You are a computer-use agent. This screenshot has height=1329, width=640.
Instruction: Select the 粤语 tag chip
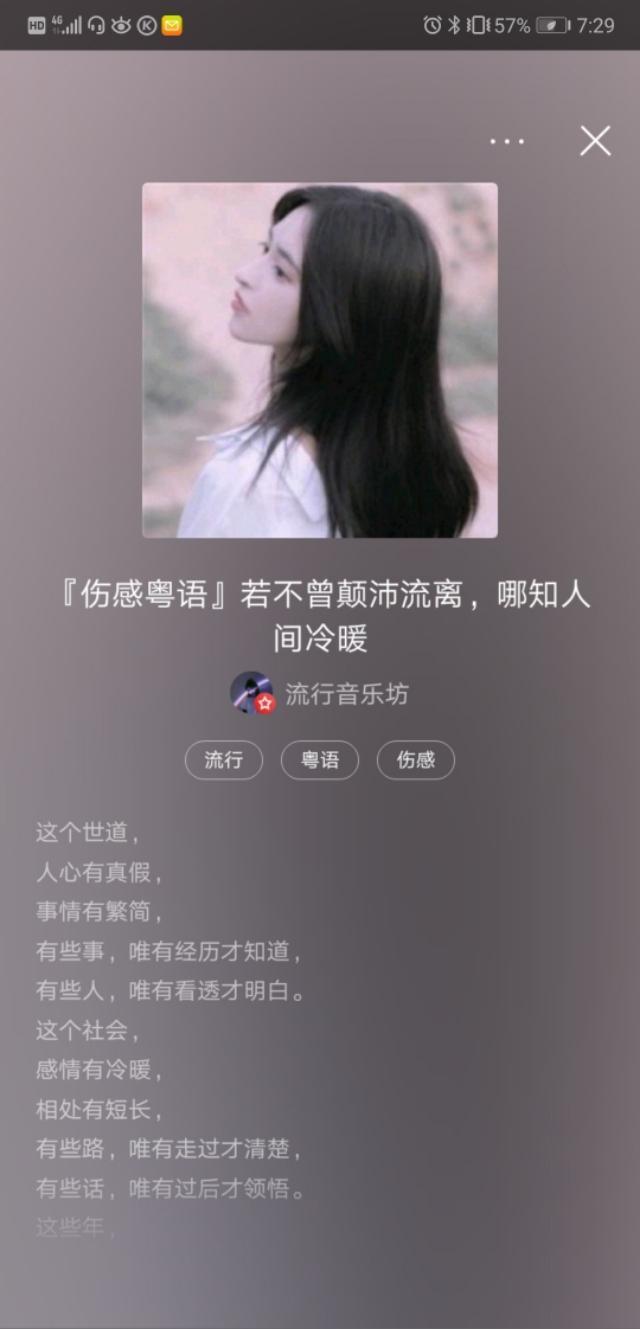(320, 760)
